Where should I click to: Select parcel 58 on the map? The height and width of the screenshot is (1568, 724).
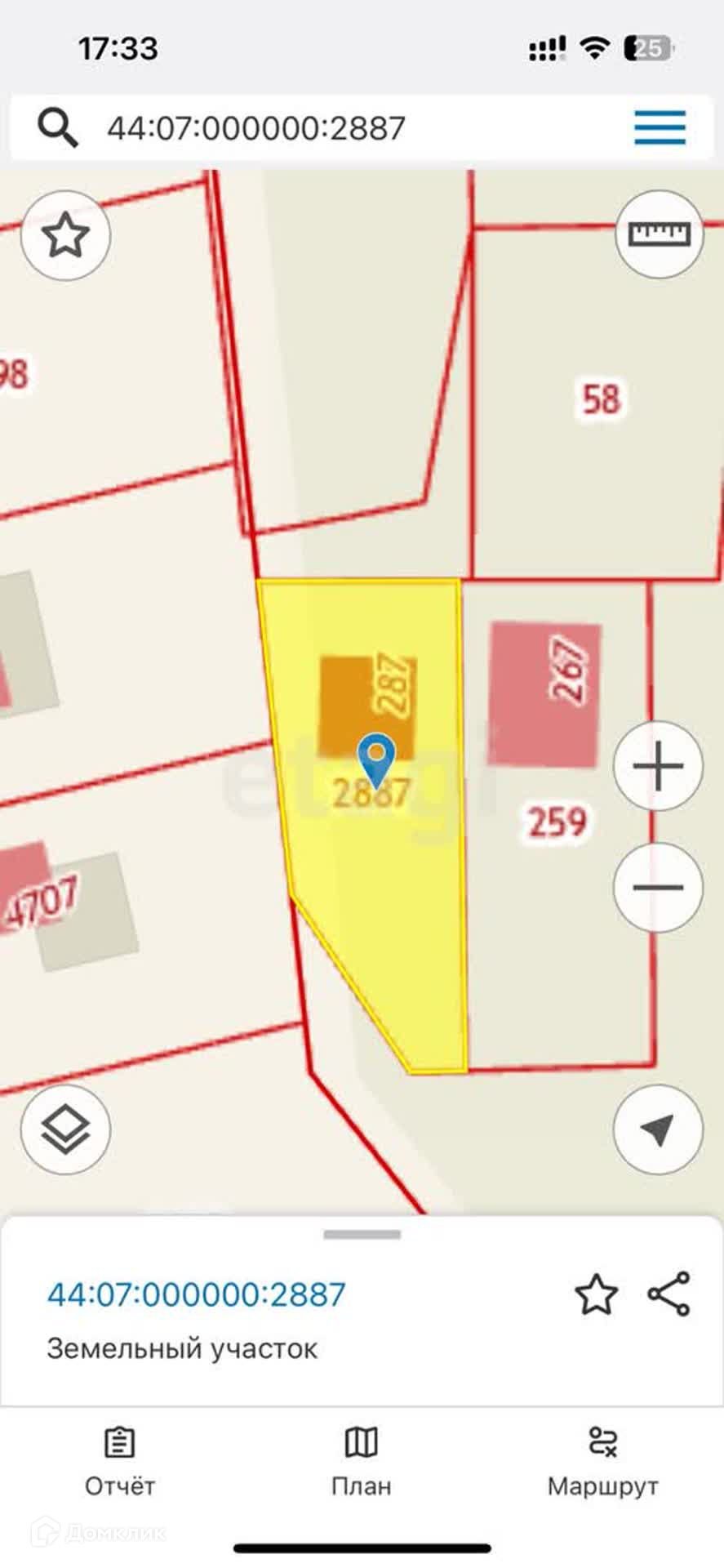click(x=601, y=399)
